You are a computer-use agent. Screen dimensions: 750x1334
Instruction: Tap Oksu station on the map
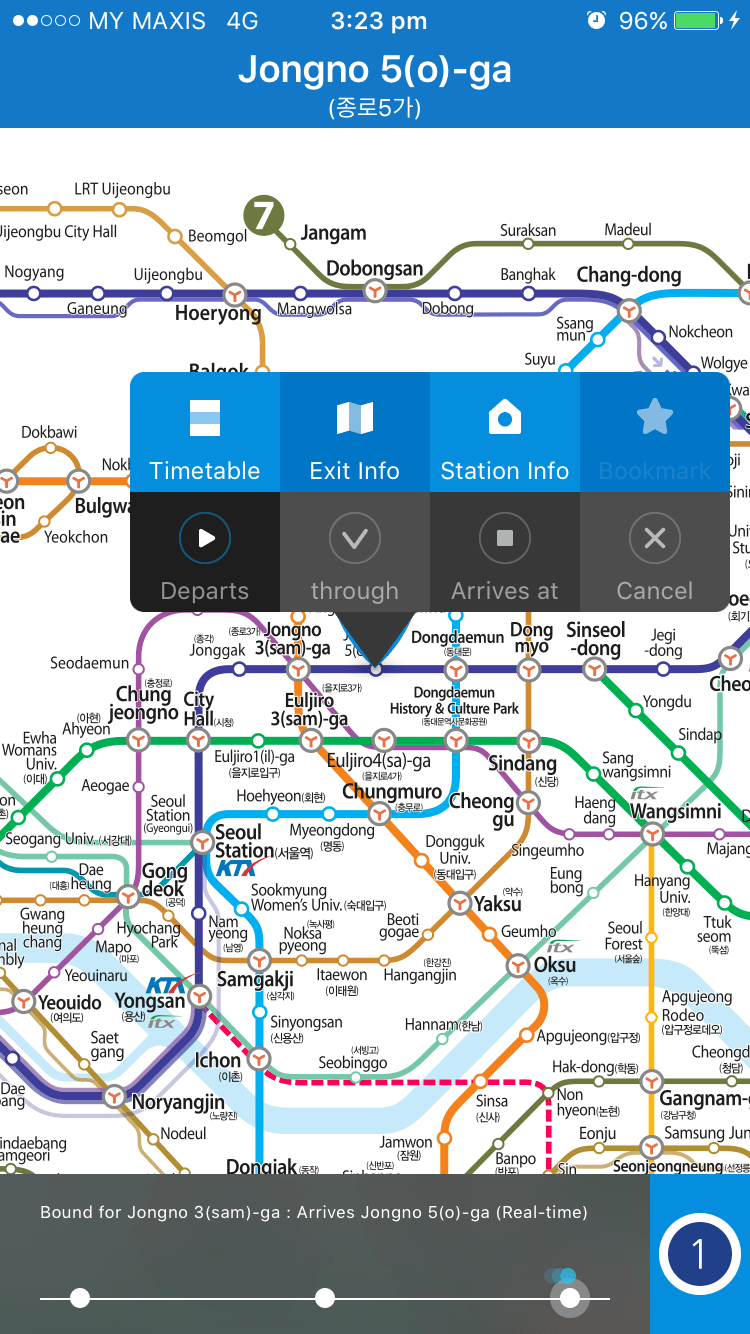pyautogui.click(x=518, y=965)
